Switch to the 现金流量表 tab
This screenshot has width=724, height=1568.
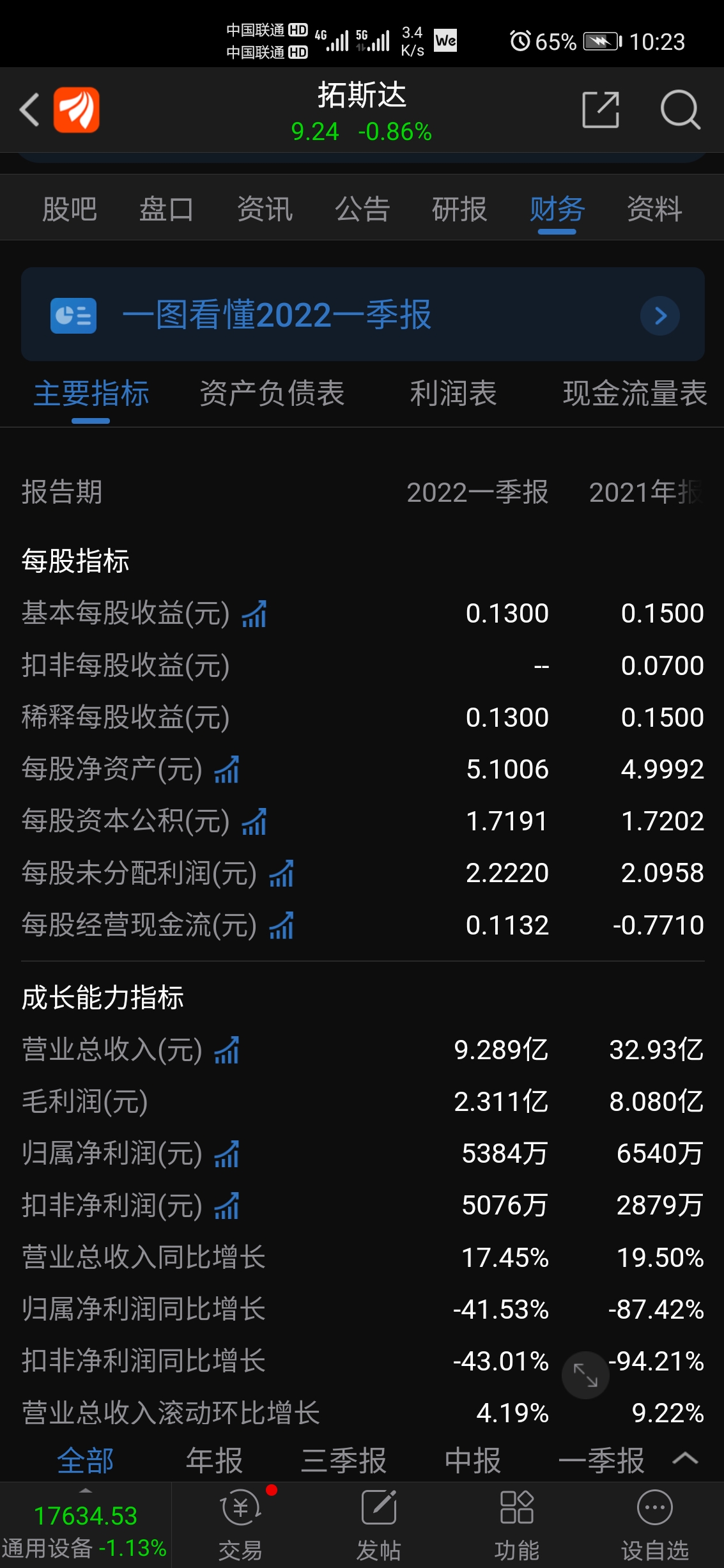tap(635, 394)
